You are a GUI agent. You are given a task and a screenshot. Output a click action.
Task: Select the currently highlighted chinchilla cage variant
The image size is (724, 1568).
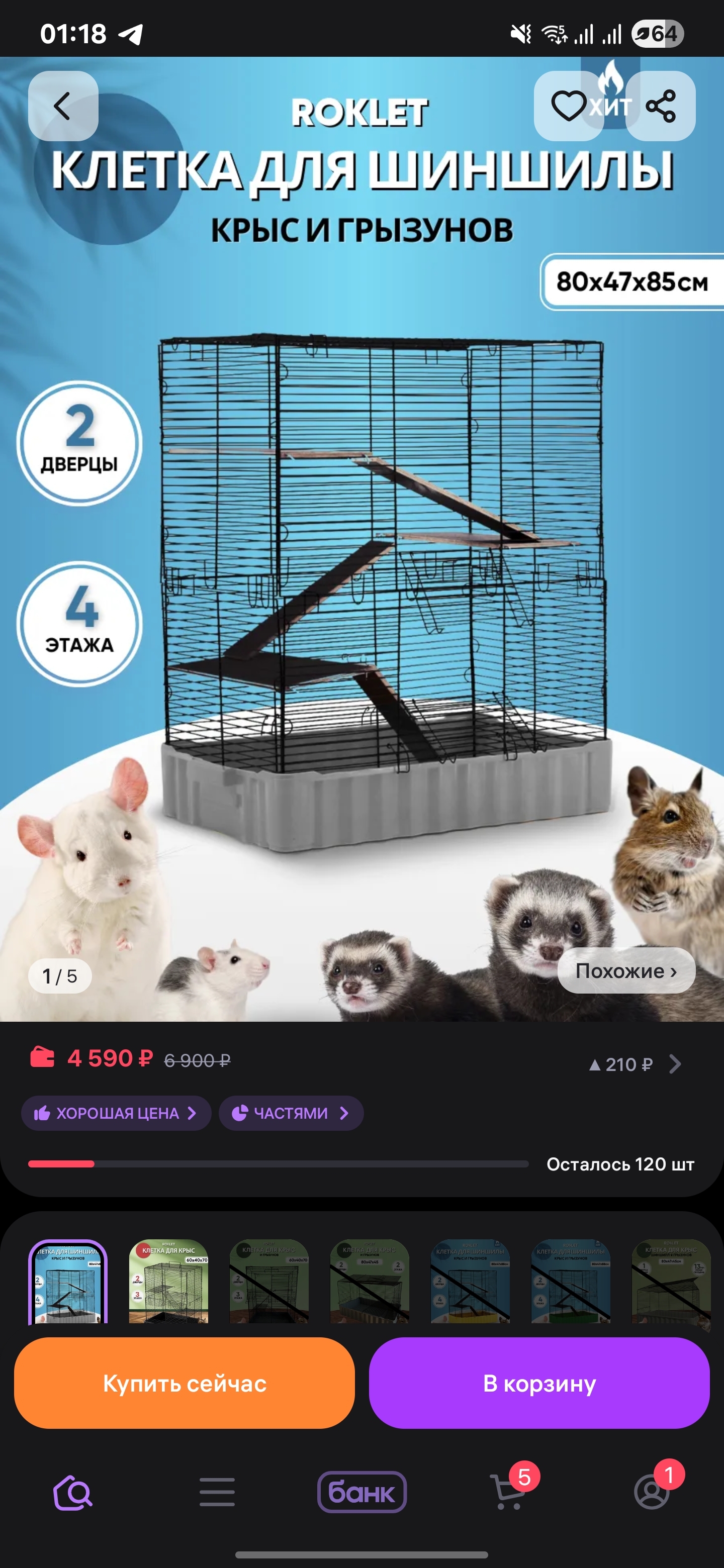tap(68, 1282)
